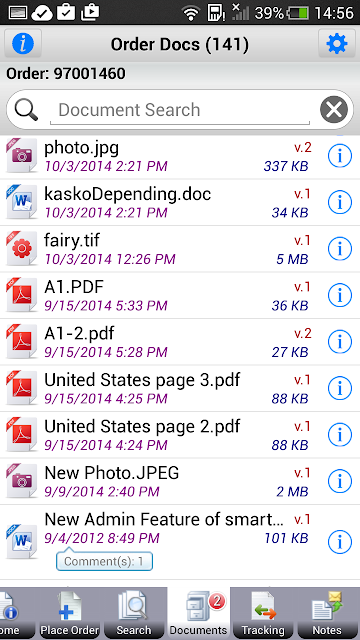This screenshot has width=360, height=640.
Task: Open A1.PDF document
Action: point(180,295)
